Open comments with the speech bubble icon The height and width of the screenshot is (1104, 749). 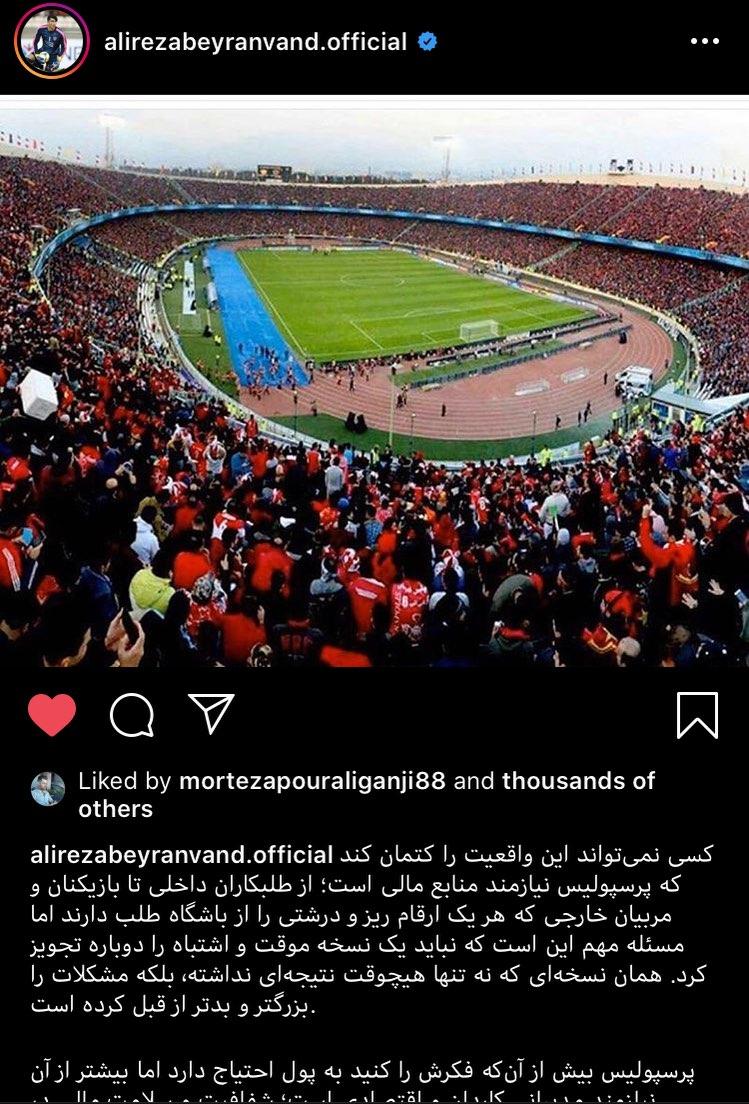131,715
